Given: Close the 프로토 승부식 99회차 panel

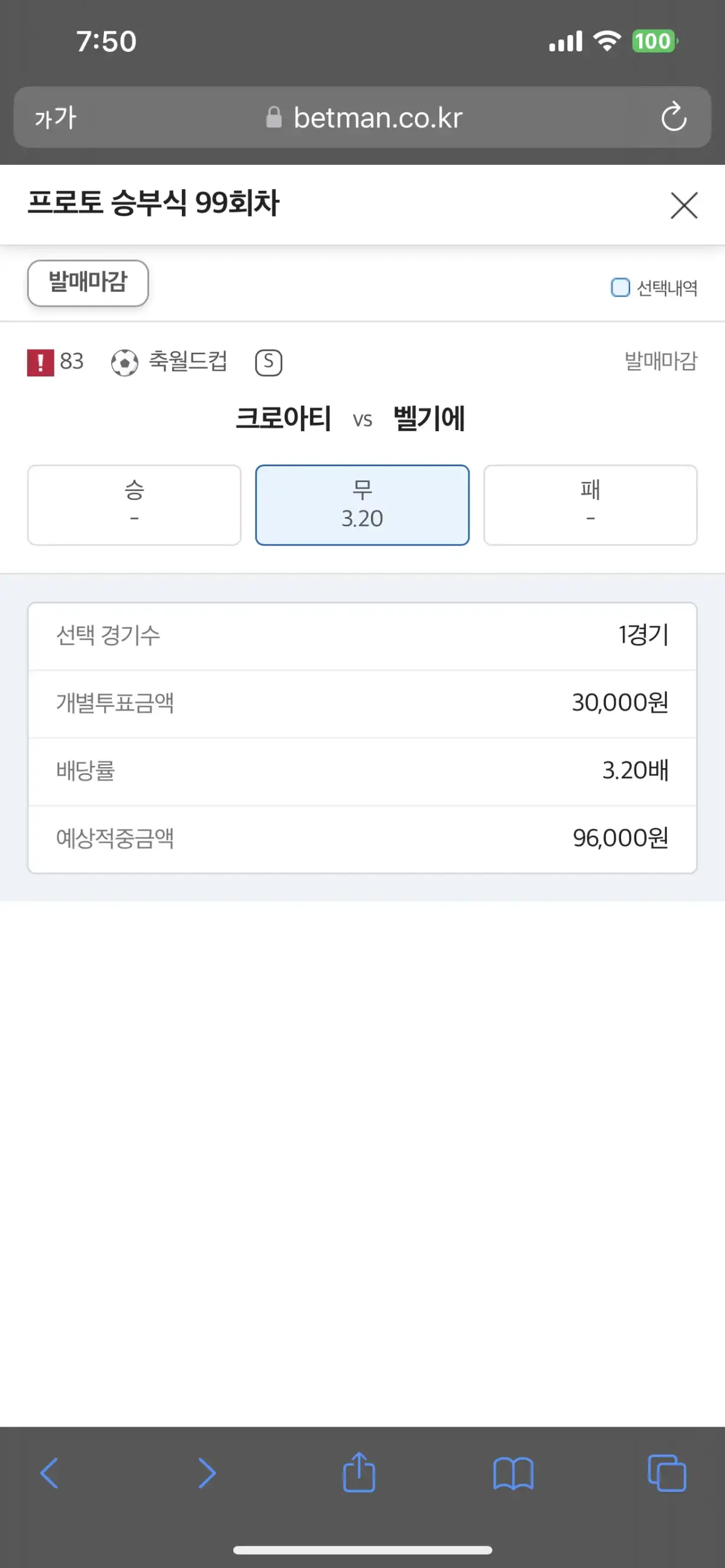Looking at the screenshot, I should 683,205.
